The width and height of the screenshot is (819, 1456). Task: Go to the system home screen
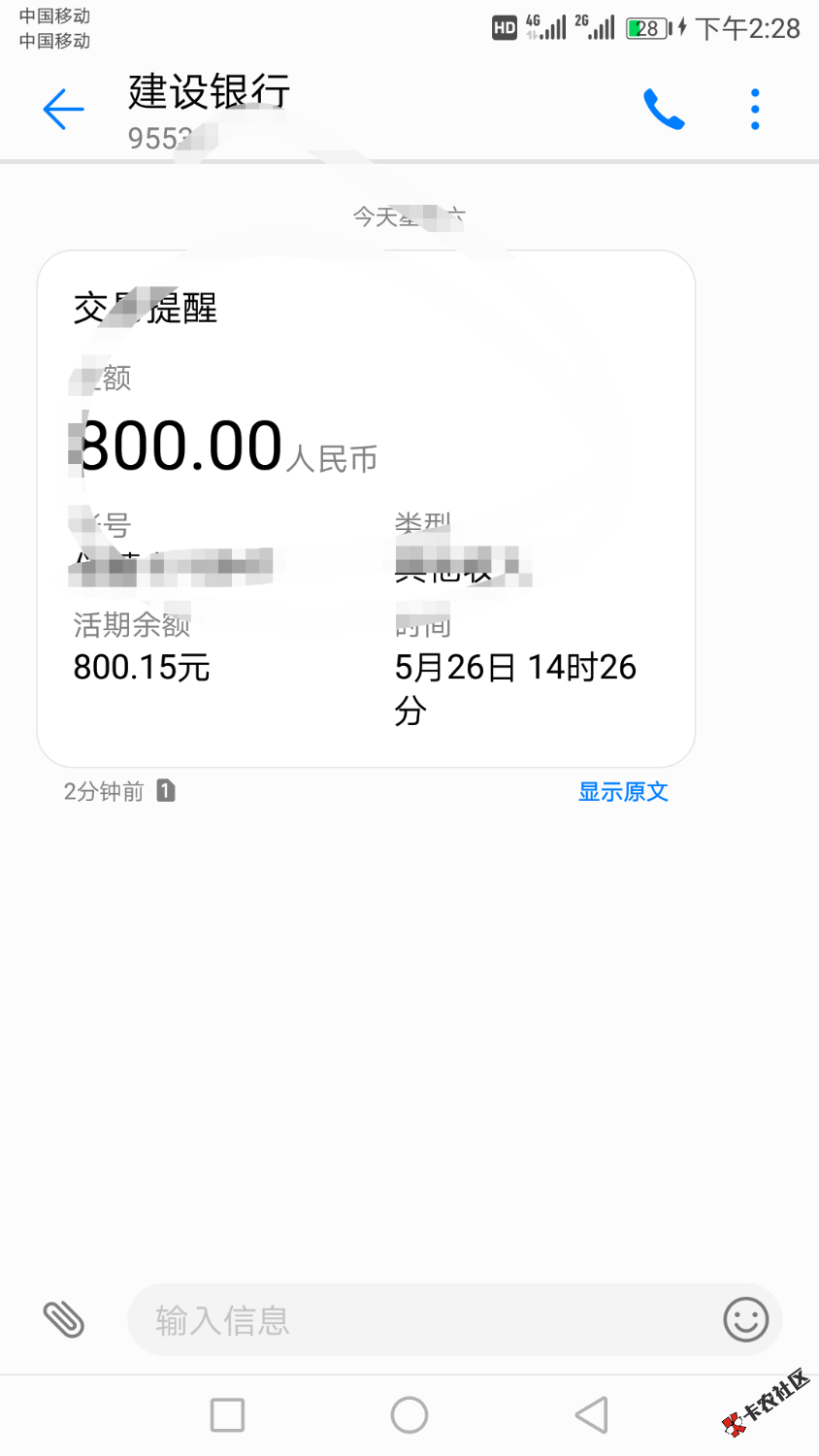tap(409, 1415)
